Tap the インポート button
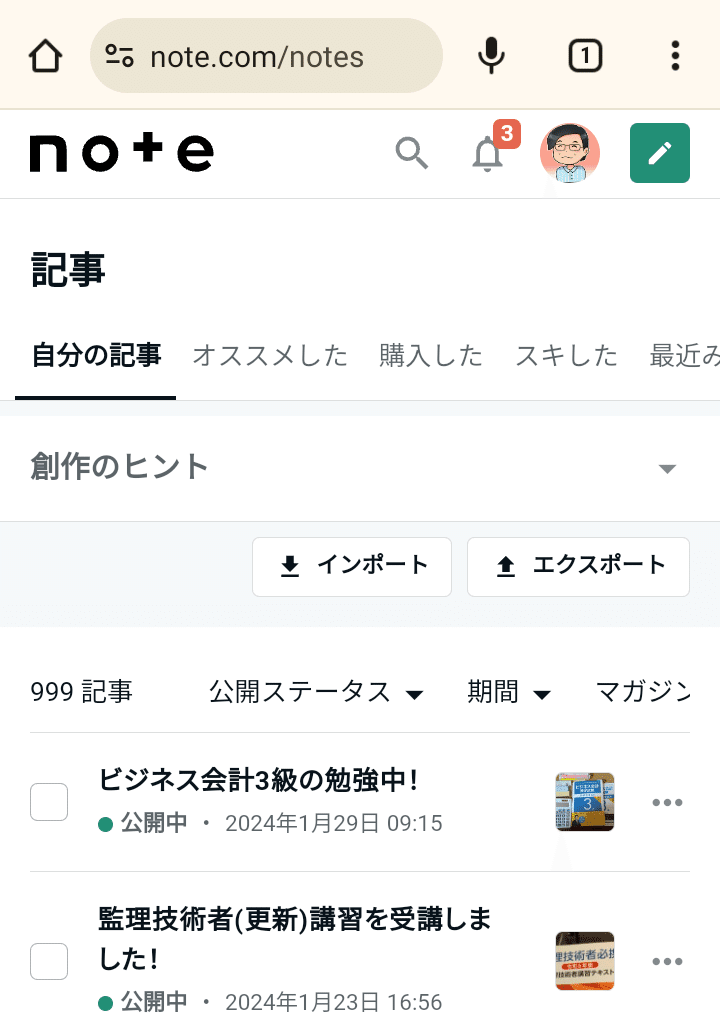720x1030 pixels. pyautogui.click(x=352, y=566)
